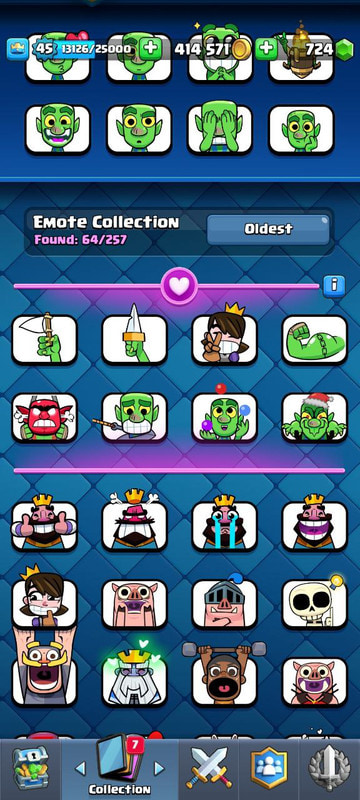
Task: Tap the plus button next to gems
Action: [266, 49]
